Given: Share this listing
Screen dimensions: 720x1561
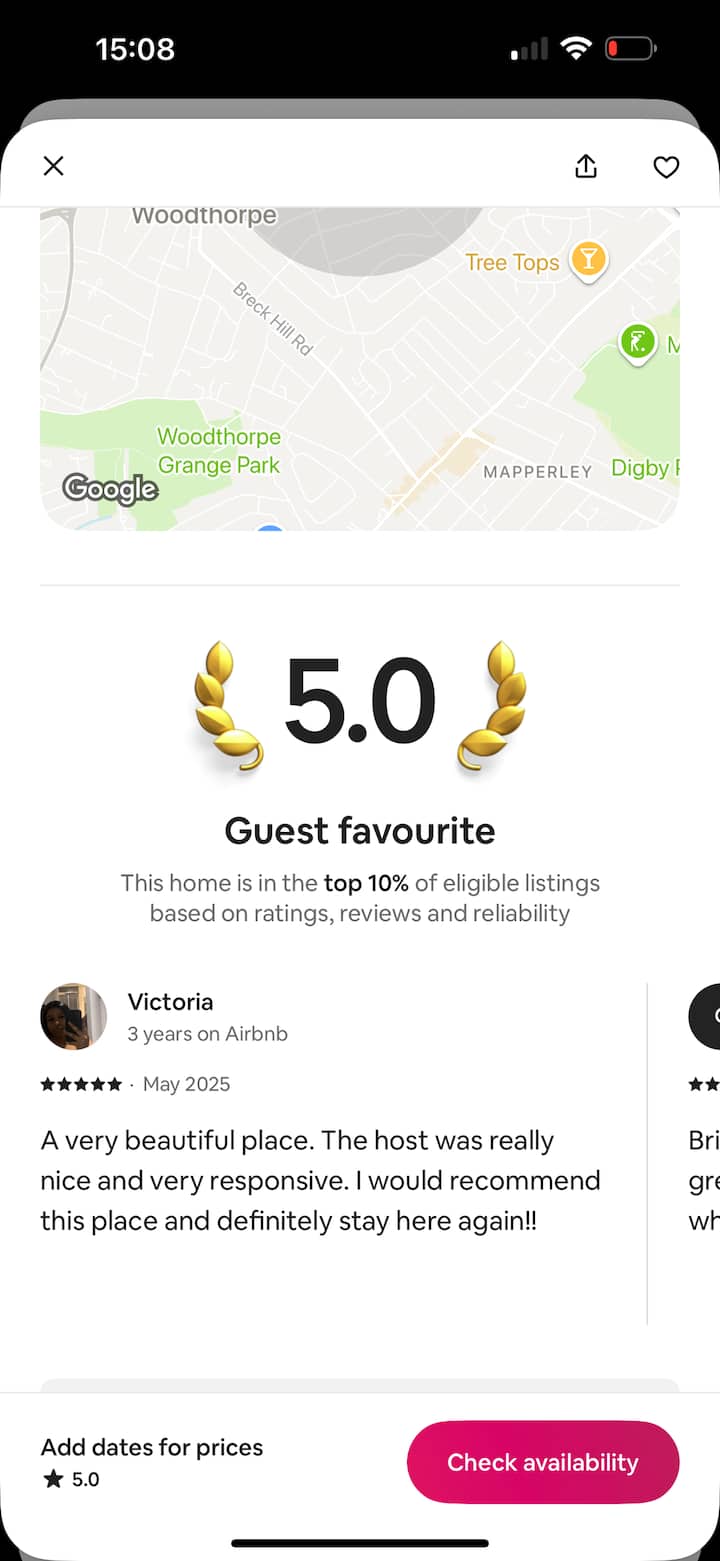Looking at the screenshot, I should click(586, 167).
